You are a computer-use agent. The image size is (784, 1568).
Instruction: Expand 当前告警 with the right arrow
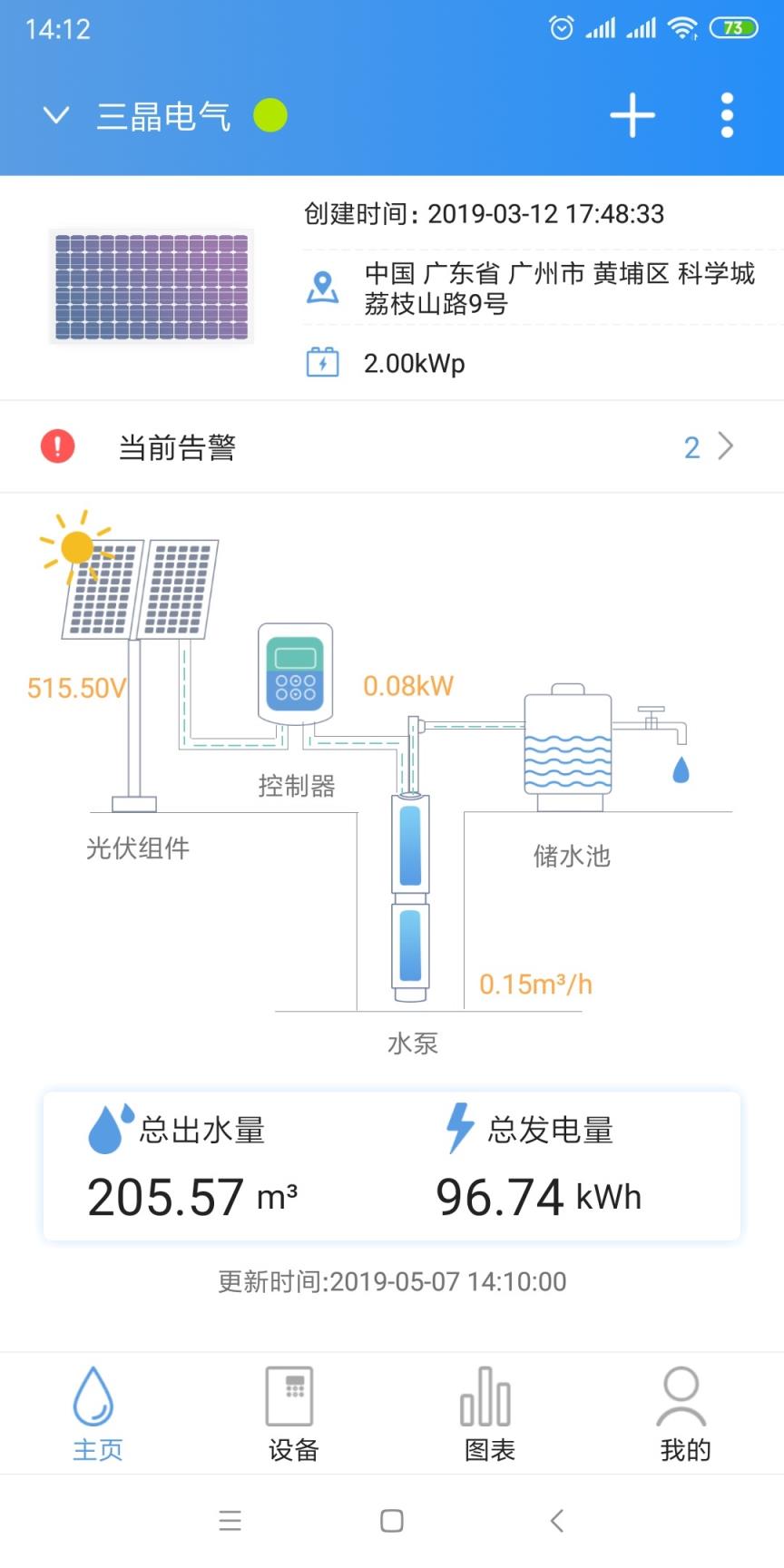[x=725, y=446]
